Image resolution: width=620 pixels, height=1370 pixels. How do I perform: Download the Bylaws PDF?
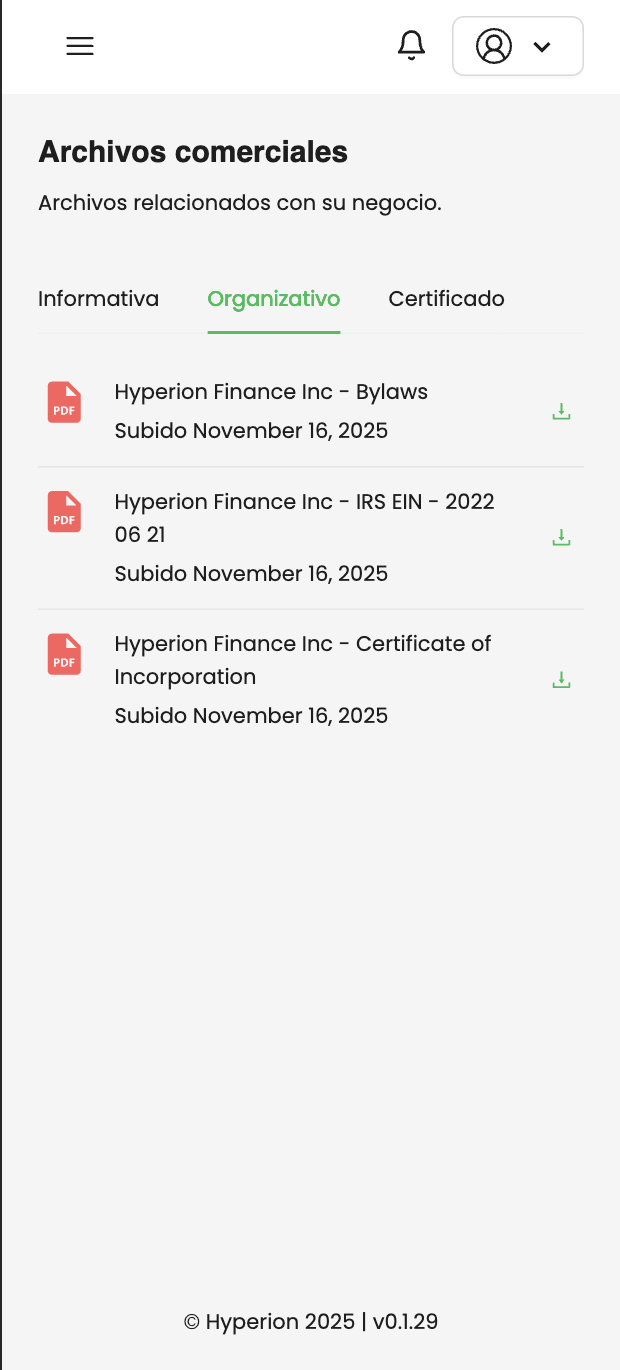(561, 411)
